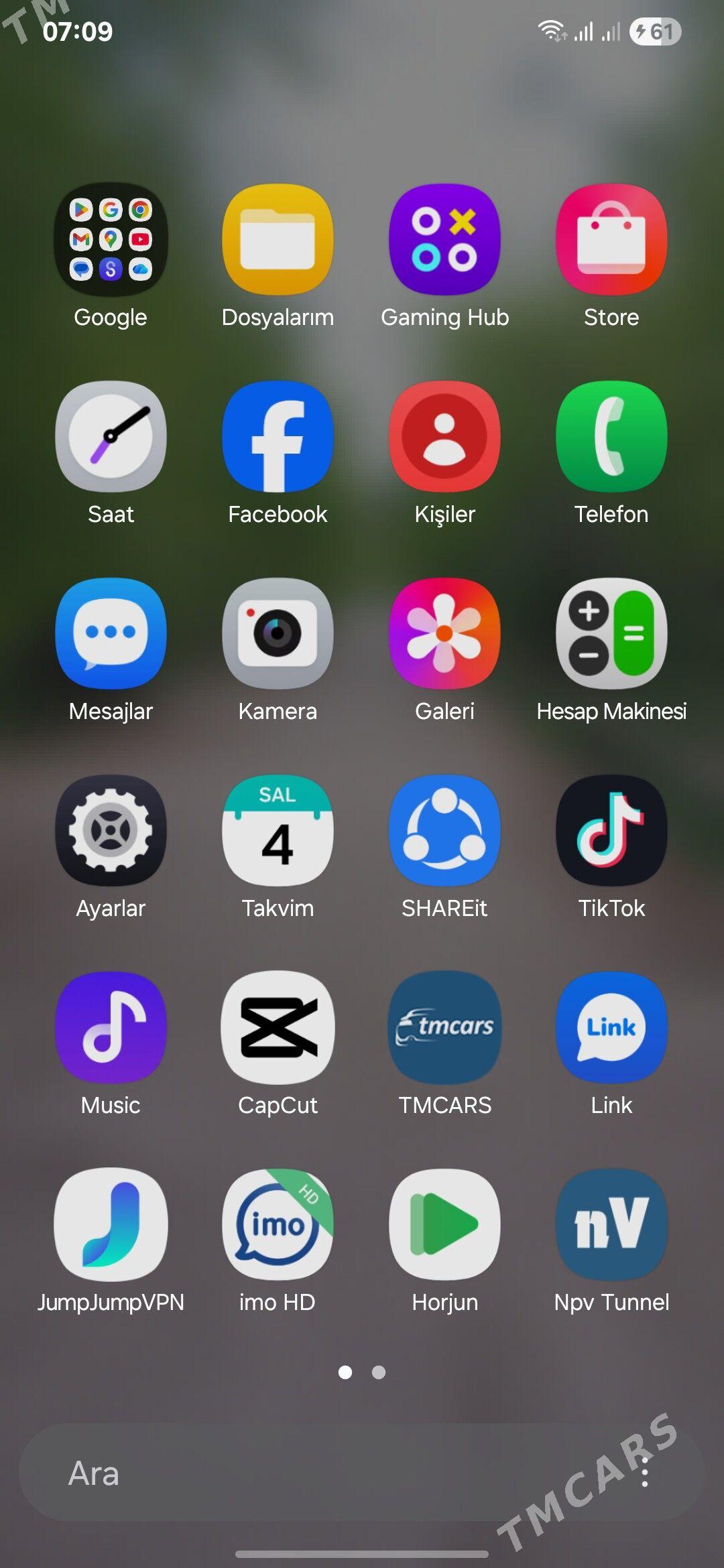The height and width of the screenshot is (1568, 724).
Task: Open the Galeri photo gallery
Action: click(444, 634)
